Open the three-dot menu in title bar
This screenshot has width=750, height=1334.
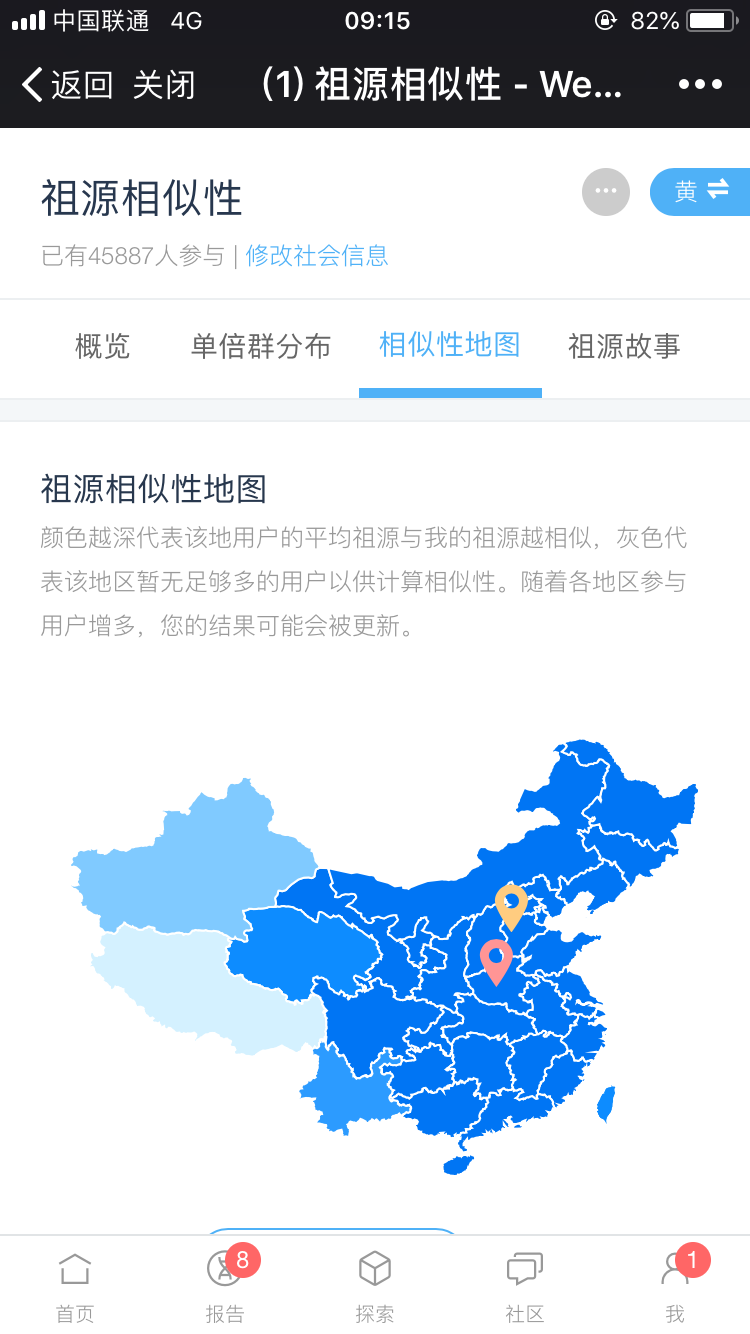tap(700, 85)
